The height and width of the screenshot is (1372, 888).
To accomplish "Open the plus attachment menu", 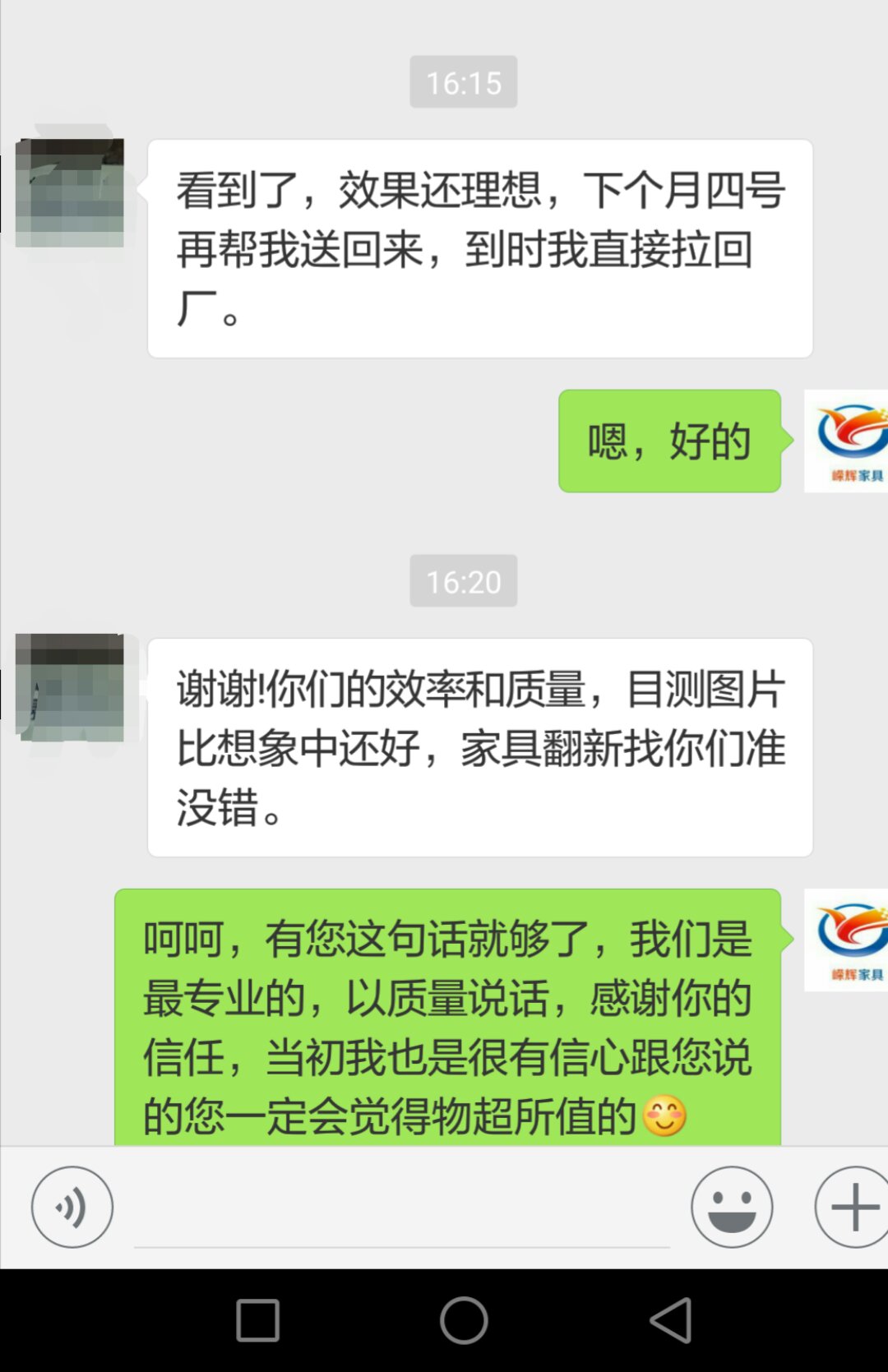I will point(853,1207).
